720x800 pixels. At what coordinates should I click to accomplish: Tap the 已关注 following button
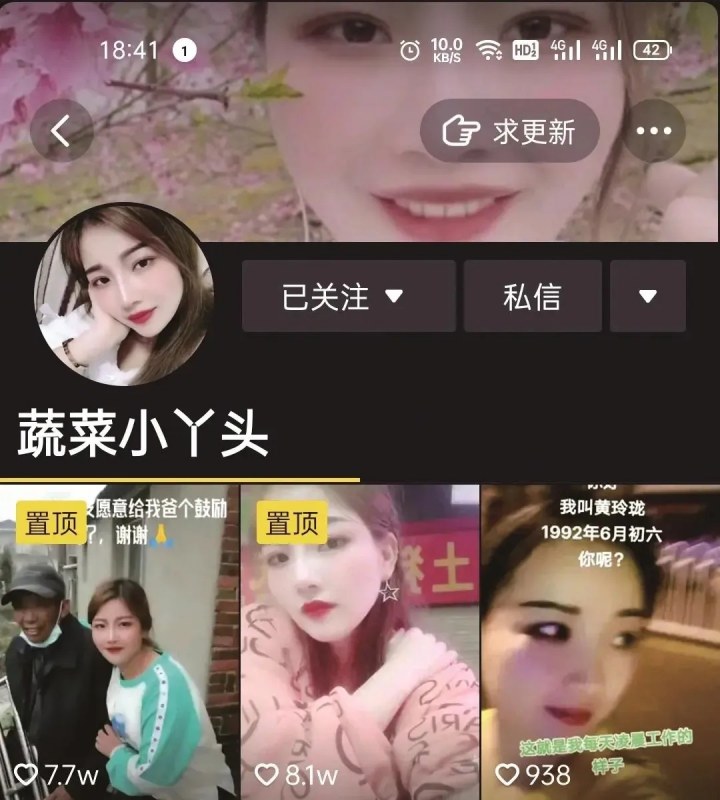point(348,296)
